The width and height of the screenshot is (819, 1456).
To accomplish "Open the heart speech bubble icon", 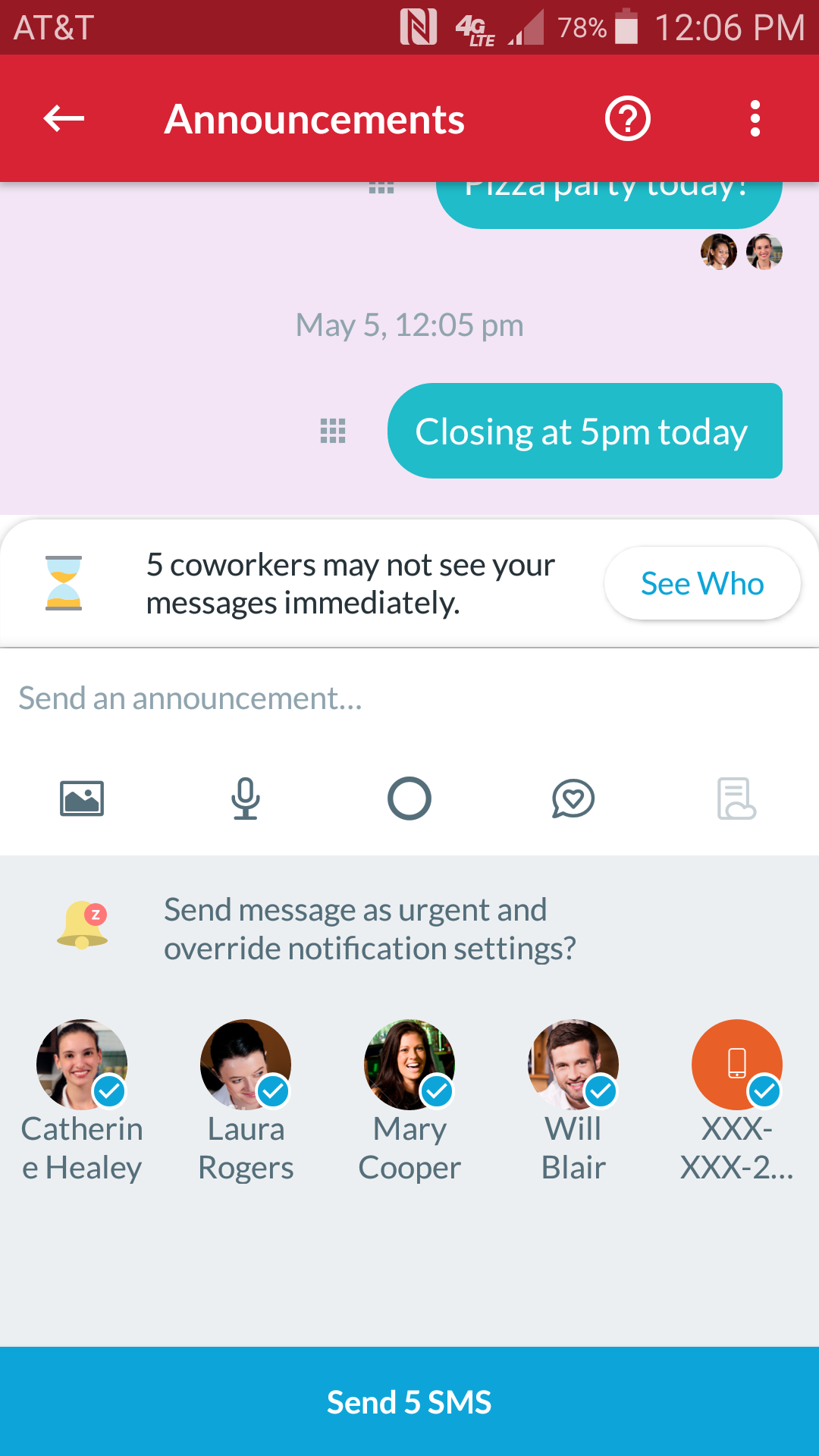I will [x=573, y=799].
